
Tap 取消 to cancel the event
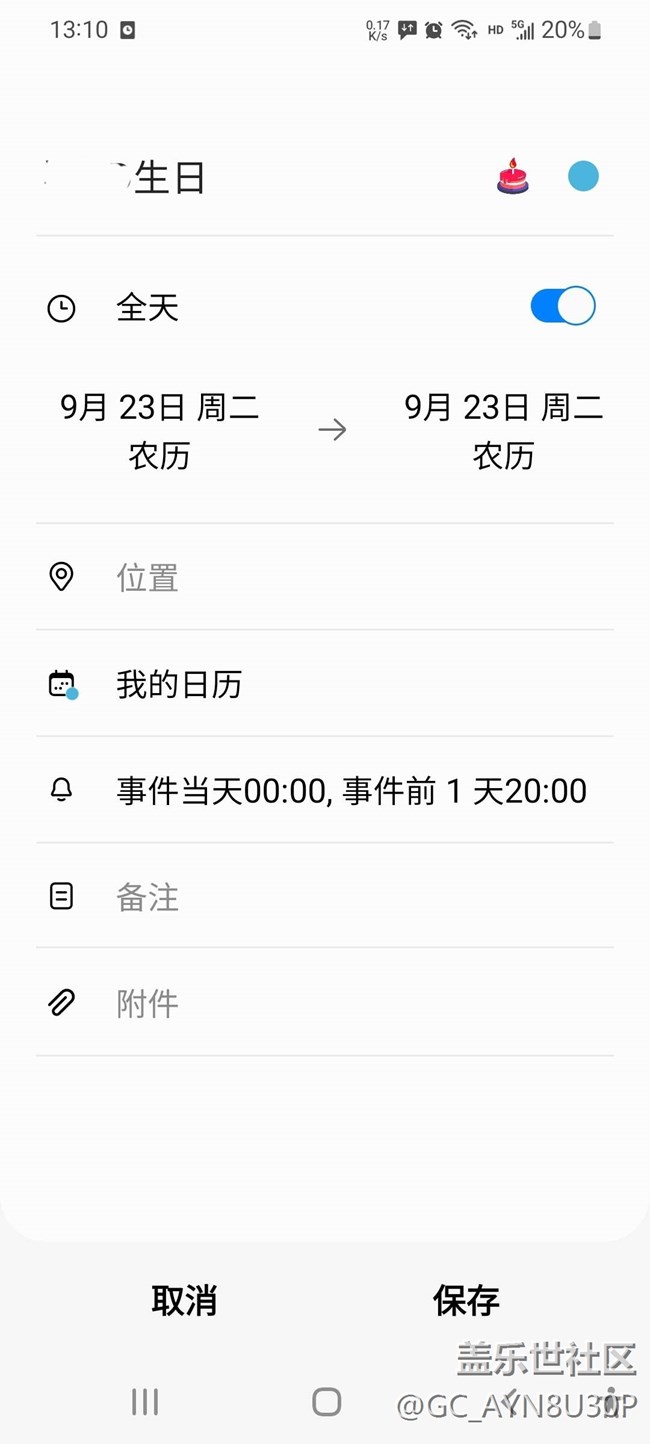[184, 1301]
